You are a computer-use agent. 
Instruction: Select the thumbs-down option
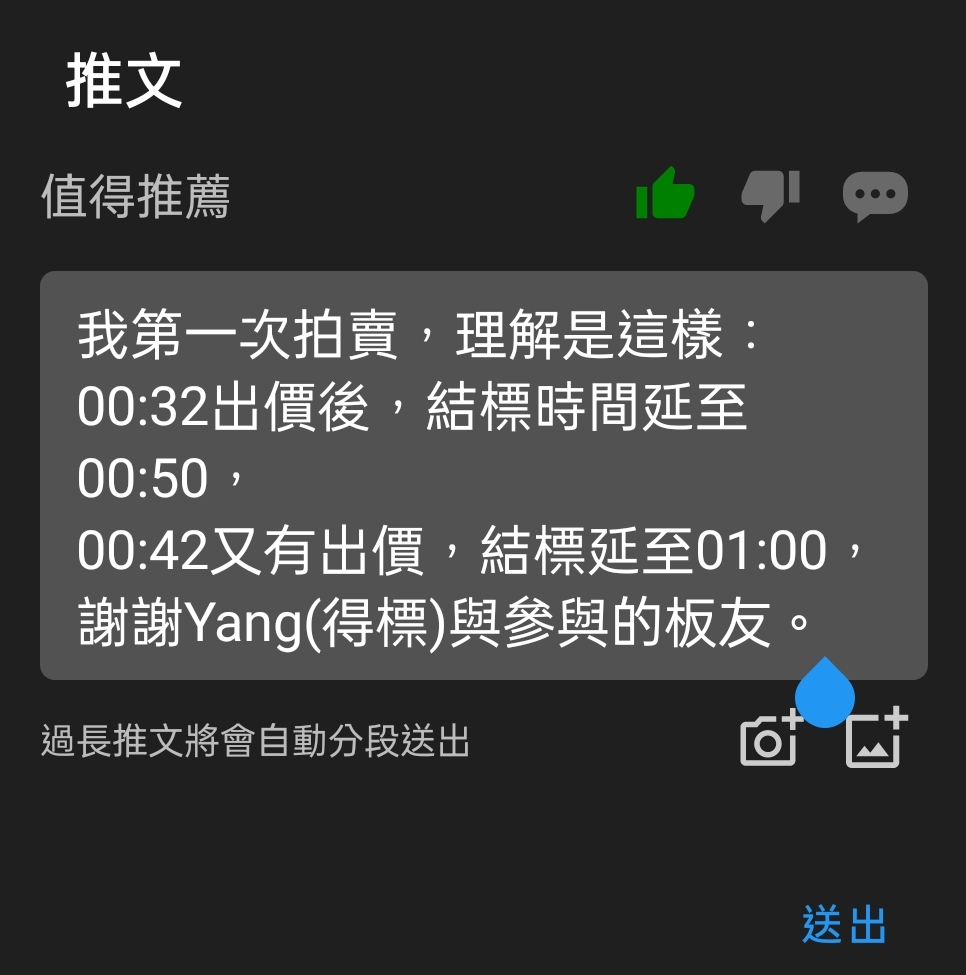[x=770, y=194]
